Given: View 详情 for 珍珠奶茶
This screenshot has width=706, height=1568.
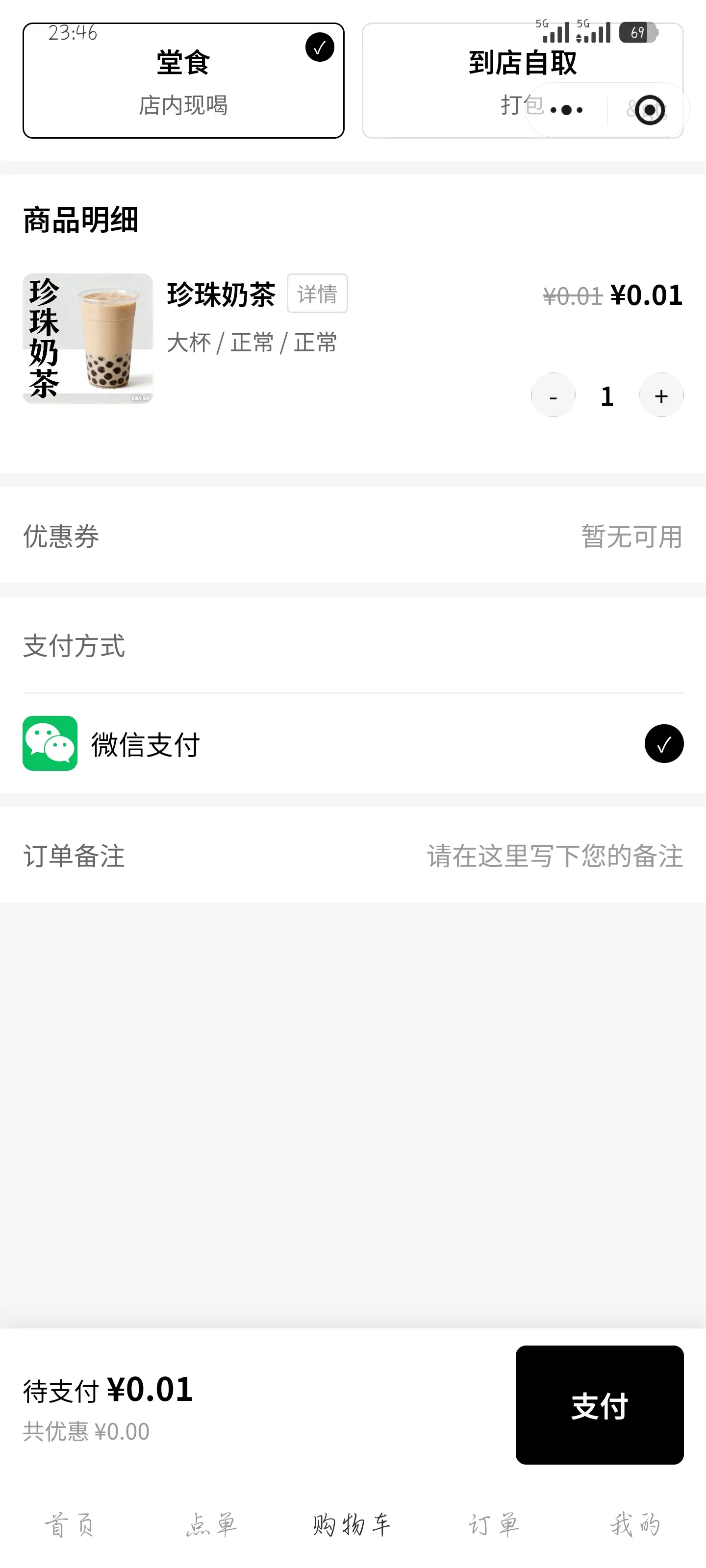Looking at the screenshot, I should tap(317, 294).
